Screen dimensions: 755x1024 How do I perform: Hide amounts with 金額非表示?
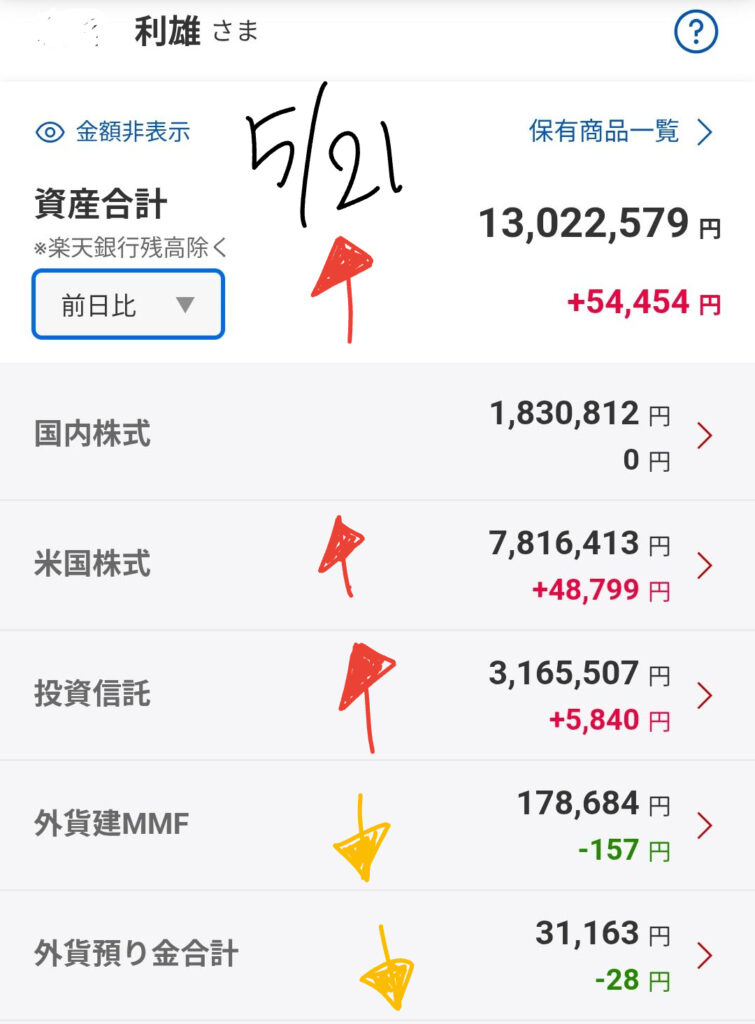click(x=113, y=132)
